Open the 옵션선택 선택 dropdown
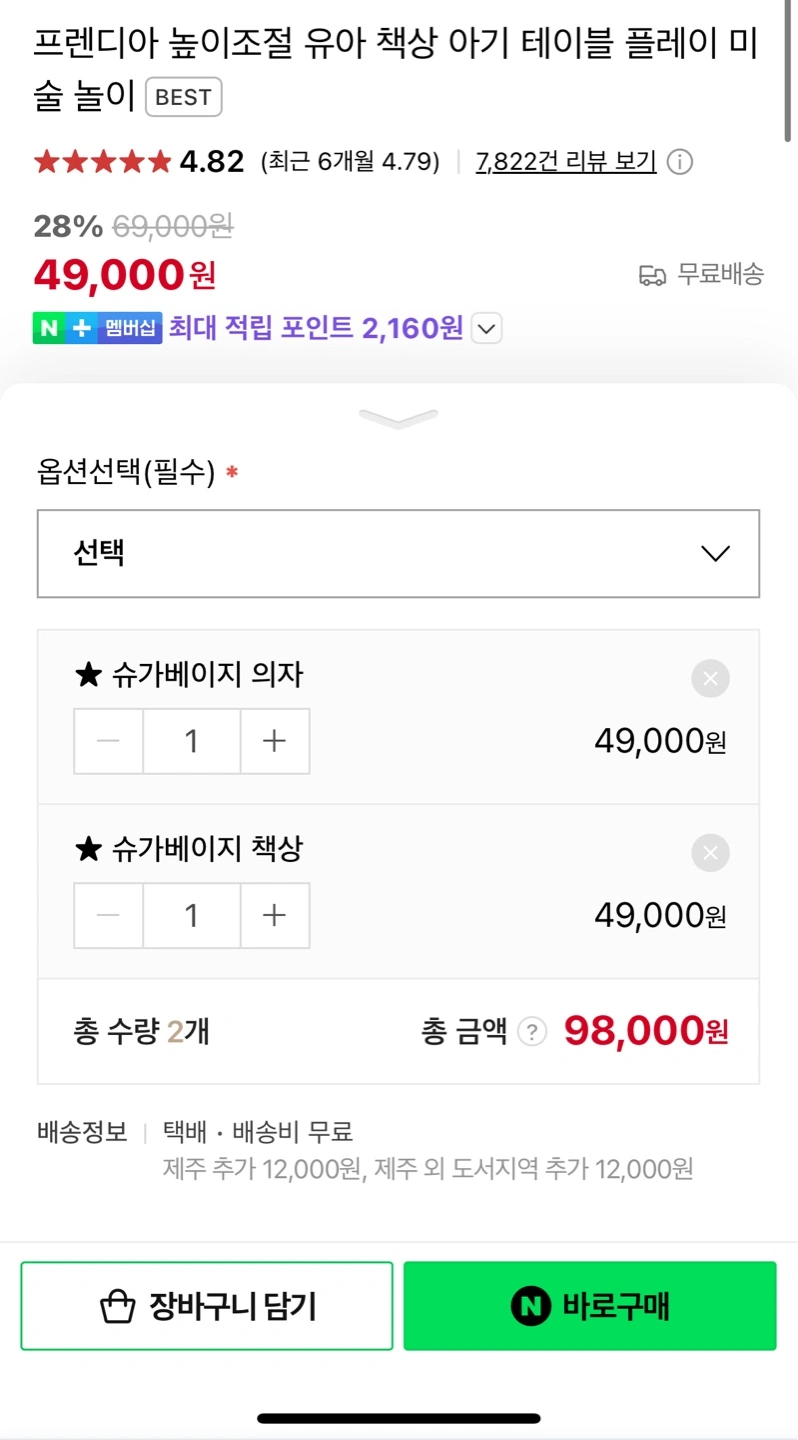Screen dimensions: 798x1440 (398, 554)
